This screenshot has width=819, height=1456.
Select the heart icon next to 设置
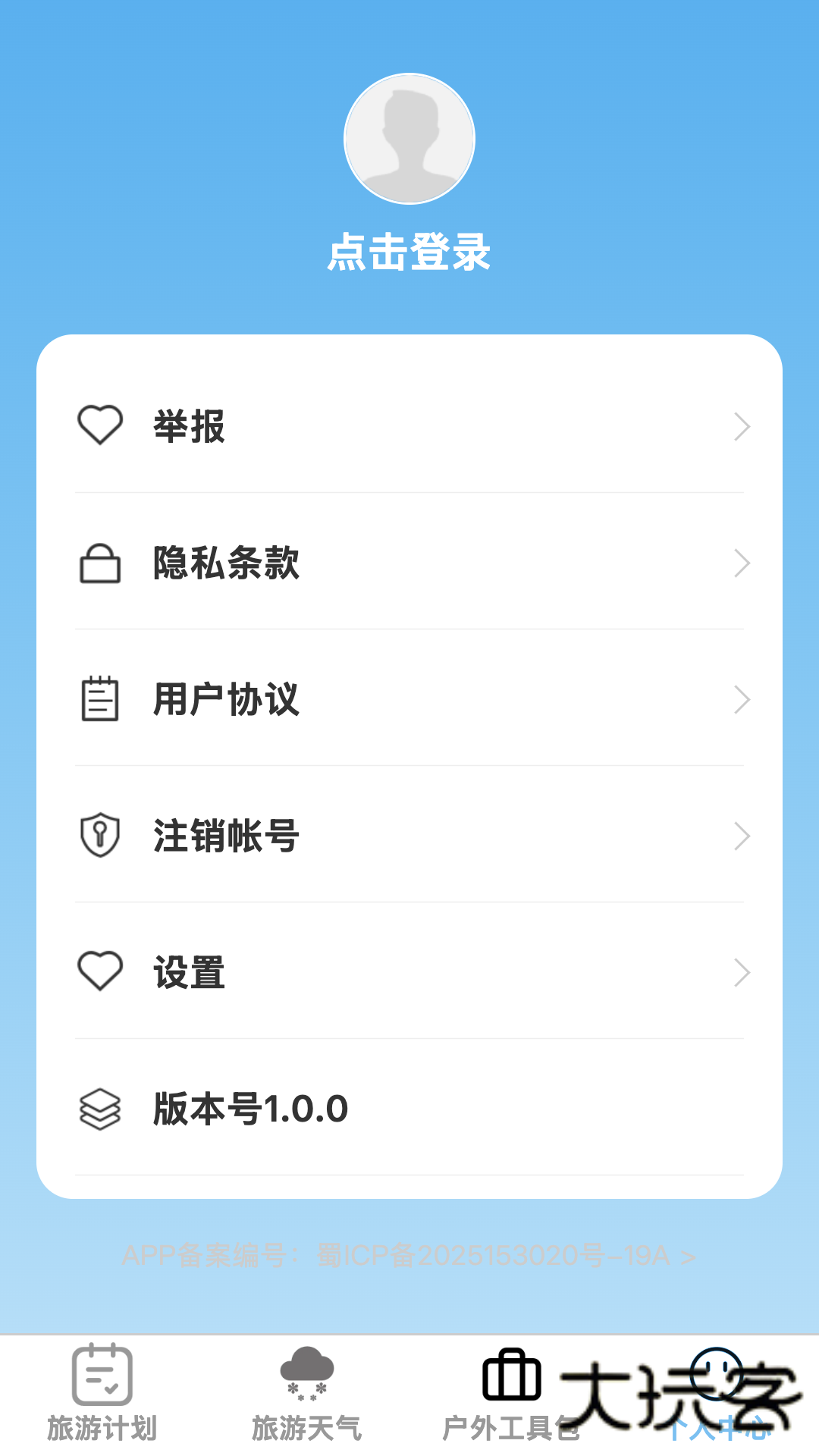tap(101, 971)
